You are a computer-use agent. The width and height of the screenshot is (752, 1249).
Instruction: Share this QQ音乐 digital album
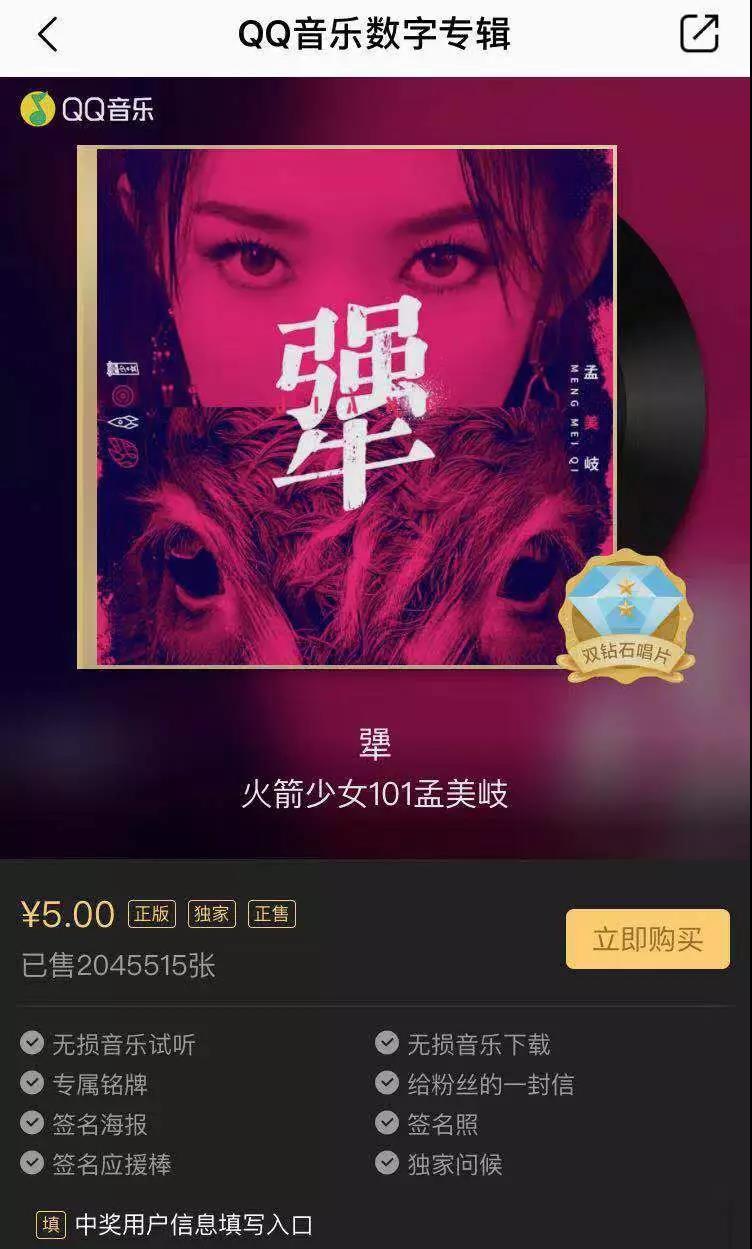coord(699,34)
